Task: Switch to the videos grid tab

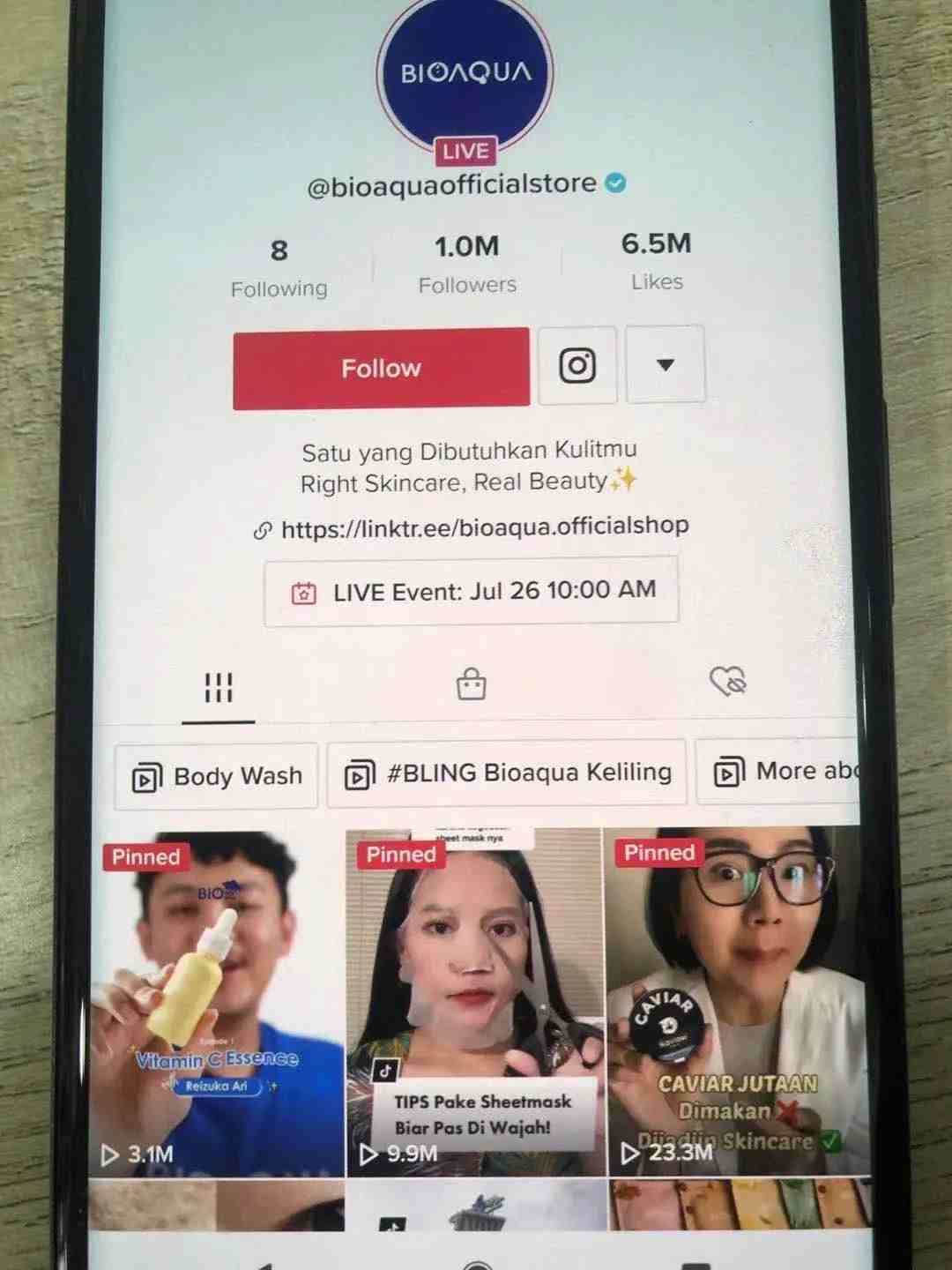Action: click(x=218, y=688)
